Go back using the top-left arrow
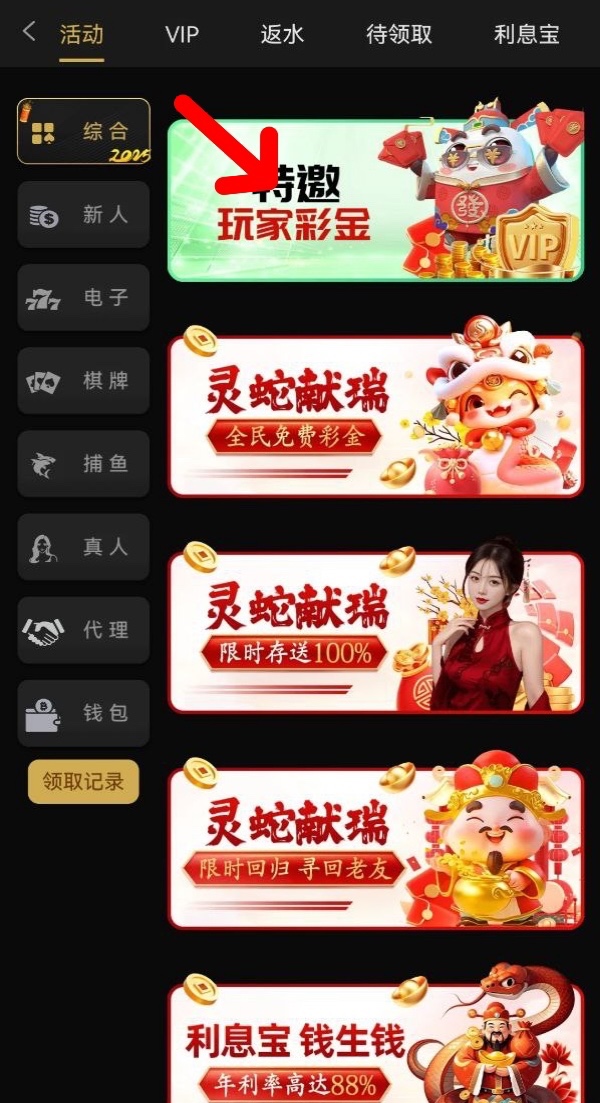600x1103 pixels. click(28, 32)
